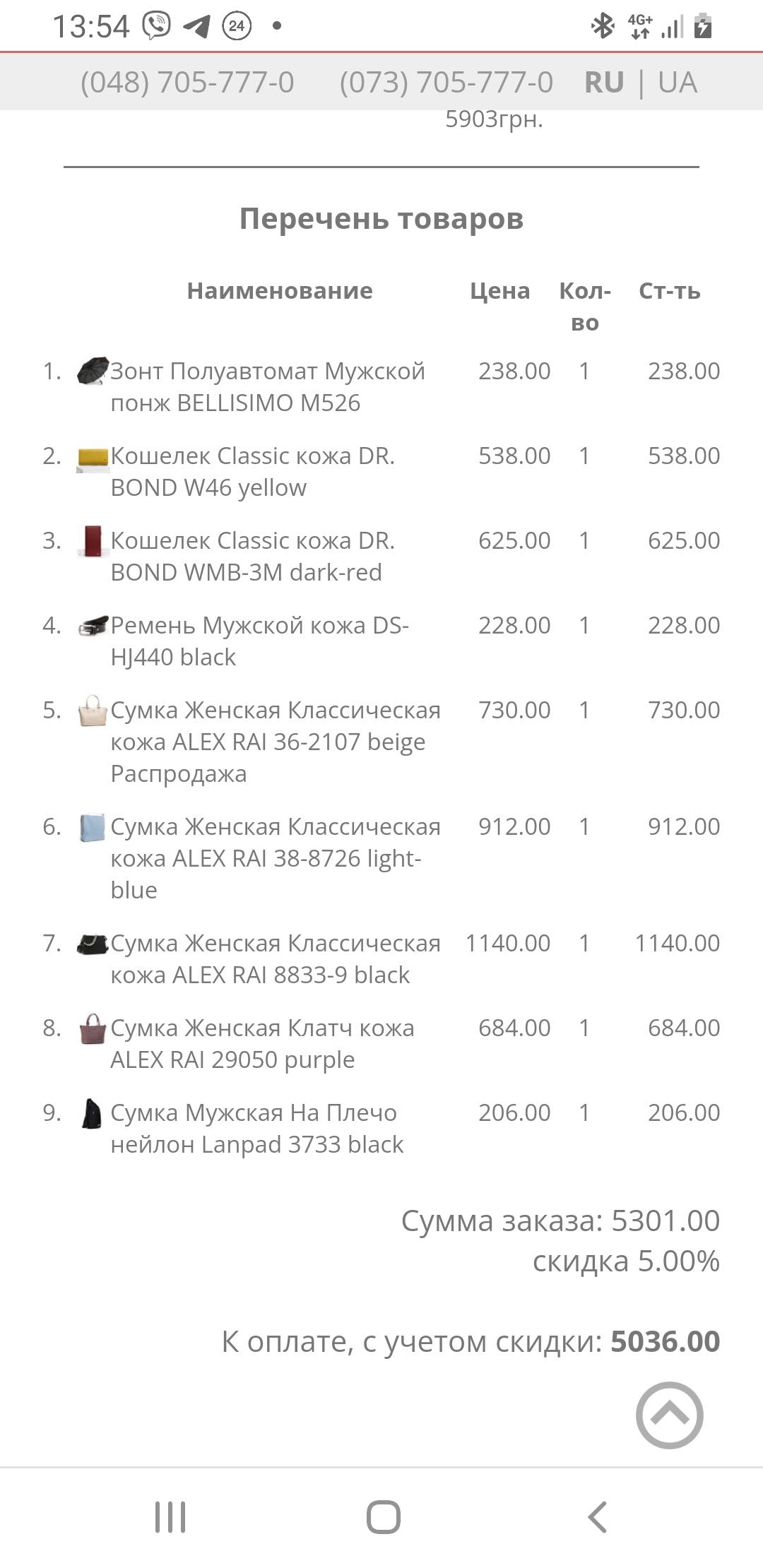Open ALEX RAI 36-2107 beige bag
The image size is (763, 1568).
pyautogui.click(x=276, y=742)
